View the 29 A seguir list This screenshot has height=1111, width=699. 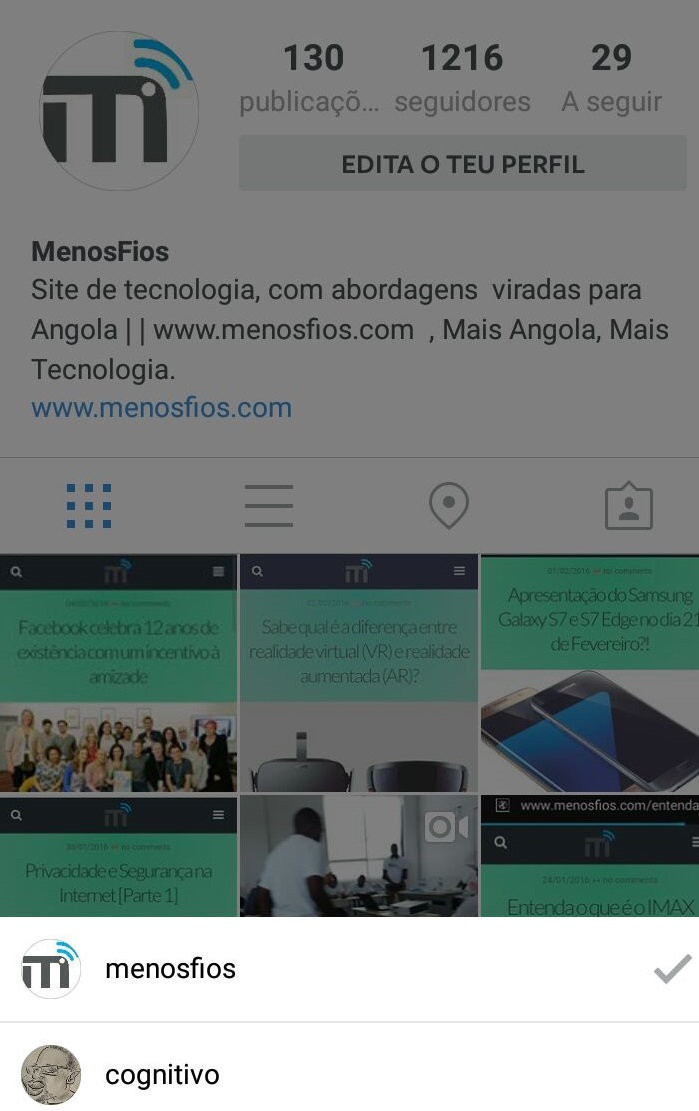coord(611,78)
